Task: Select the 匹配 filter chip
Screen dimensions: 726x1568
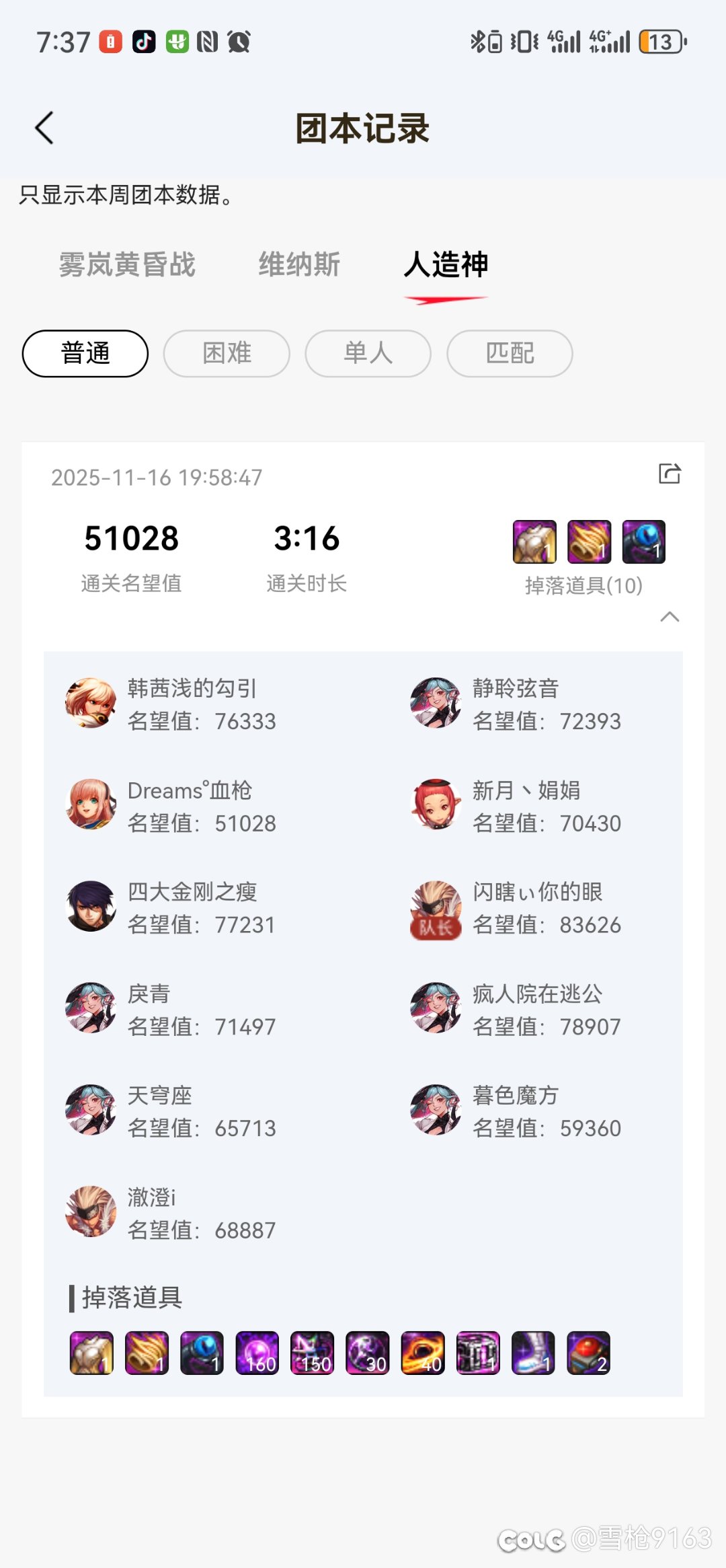Action: tap(510, 353)
